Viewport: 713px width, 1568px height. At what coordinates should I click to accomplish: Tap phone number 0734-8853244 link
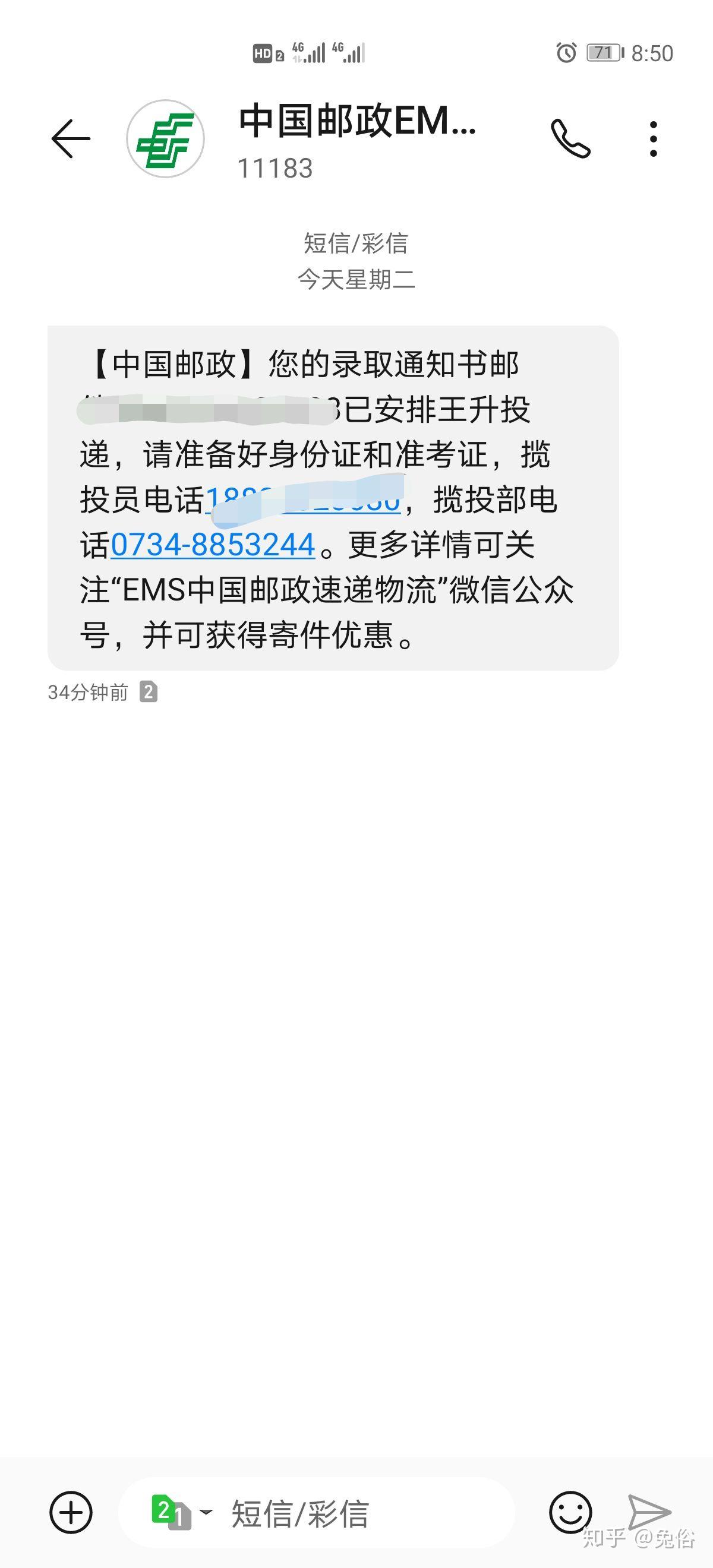click(x=213, y=545)
